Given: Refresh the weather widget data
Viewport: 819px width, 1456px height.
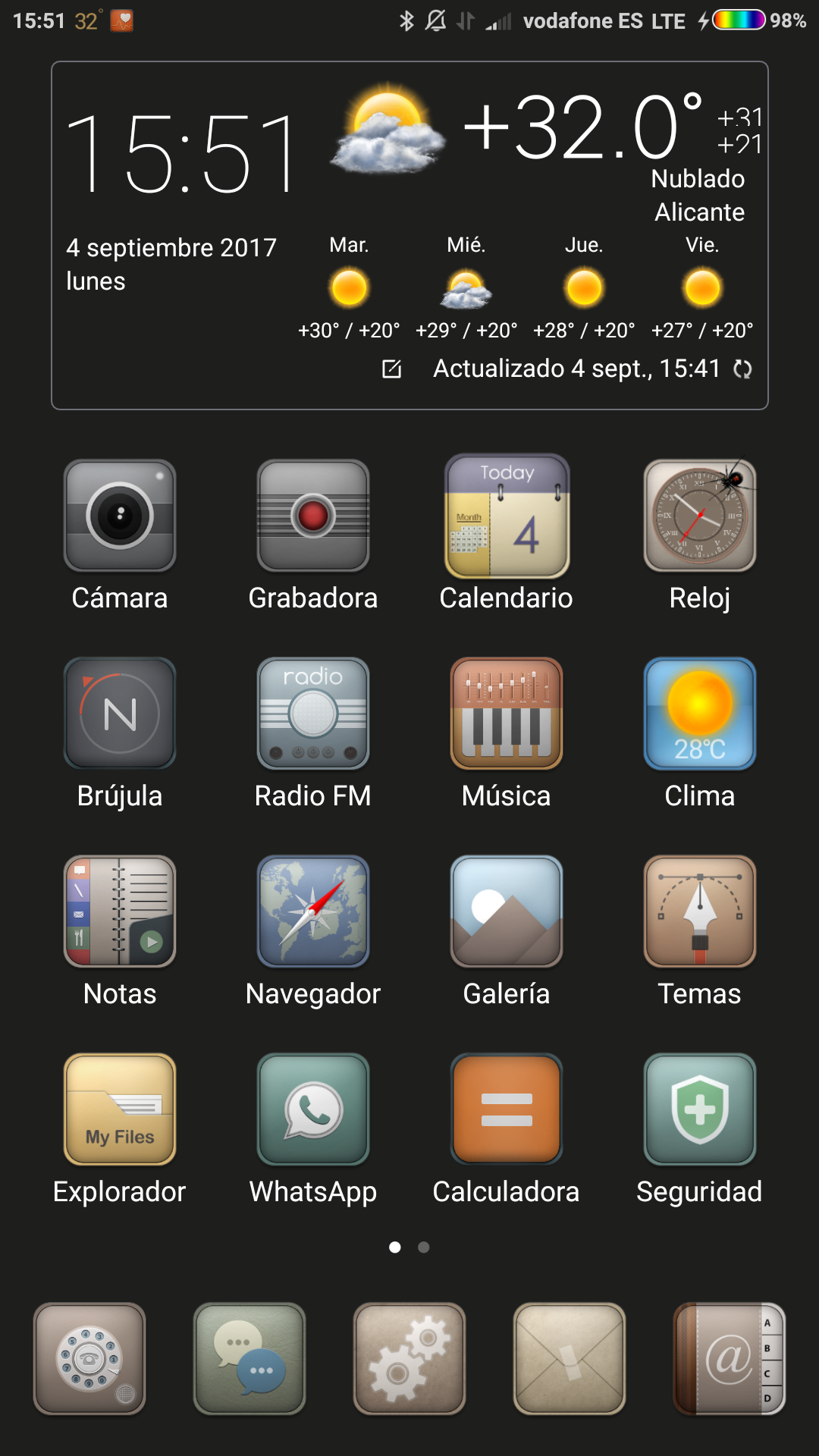Looking at the screenshot, I should (x=742, y=369).
